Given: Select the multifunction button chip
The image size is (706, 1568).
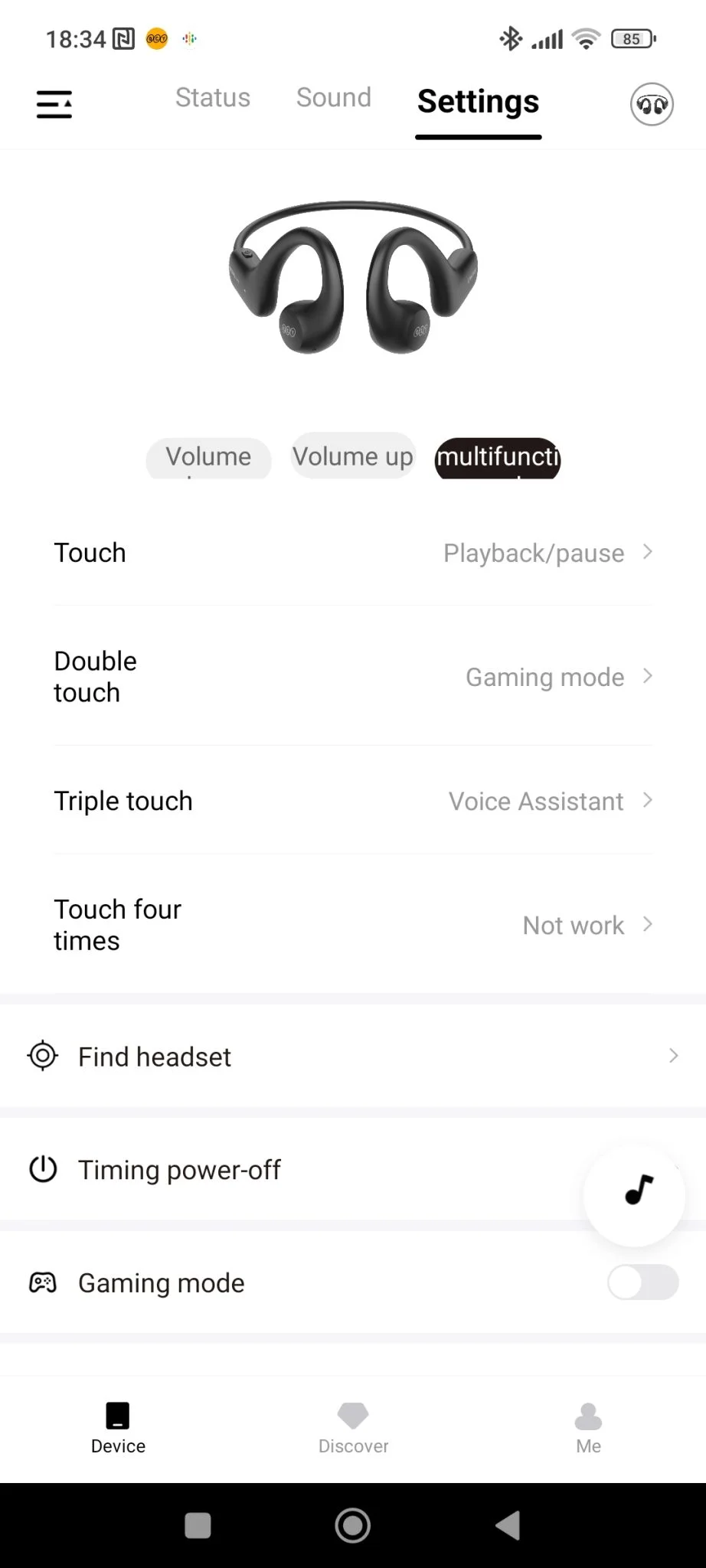Looking at the screenshot, I should [498, 458].
